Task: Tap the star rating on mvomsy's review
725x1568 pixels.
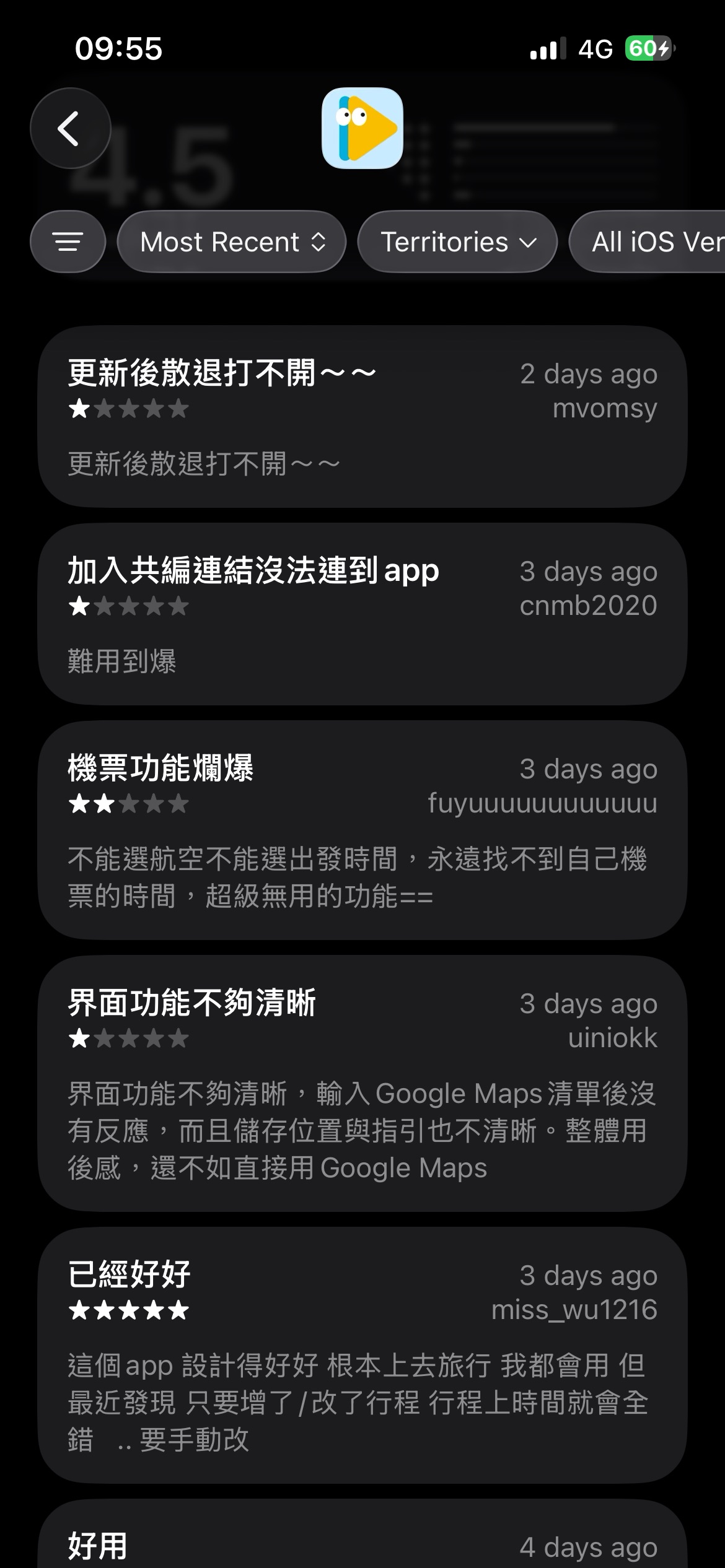Action: click(x=127, y=409)
